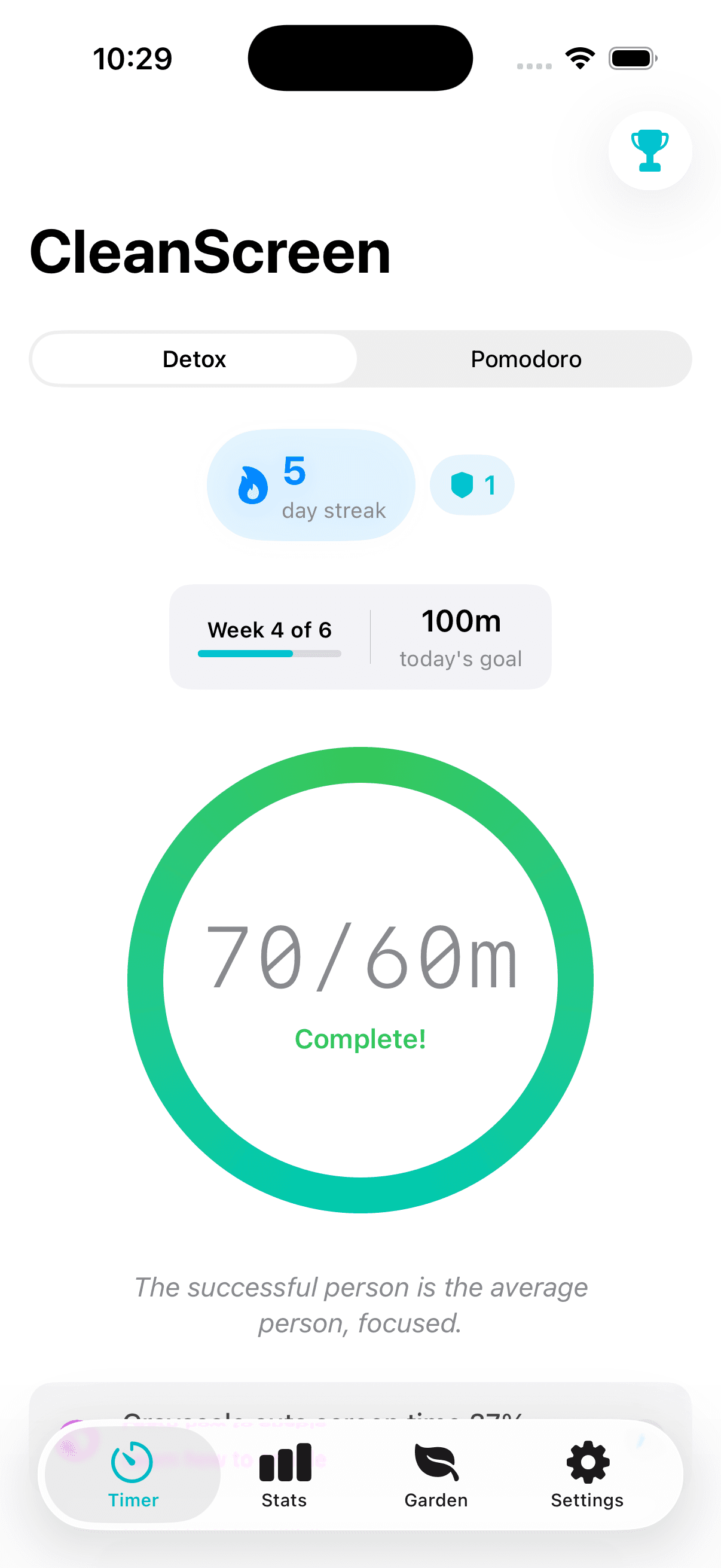The width and height of the screenshot is (721, 1568).
Task: Click the week progress bar
Action: click(x=270, y=653)
